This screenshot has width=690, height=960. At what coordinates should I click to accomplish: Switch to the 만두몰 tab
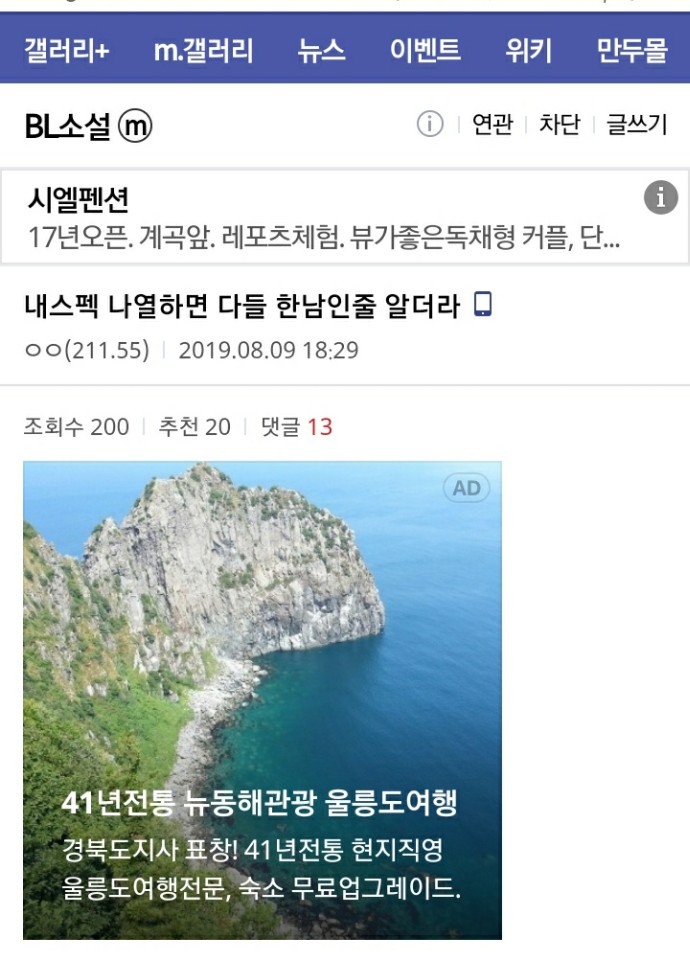click(632, 51)
